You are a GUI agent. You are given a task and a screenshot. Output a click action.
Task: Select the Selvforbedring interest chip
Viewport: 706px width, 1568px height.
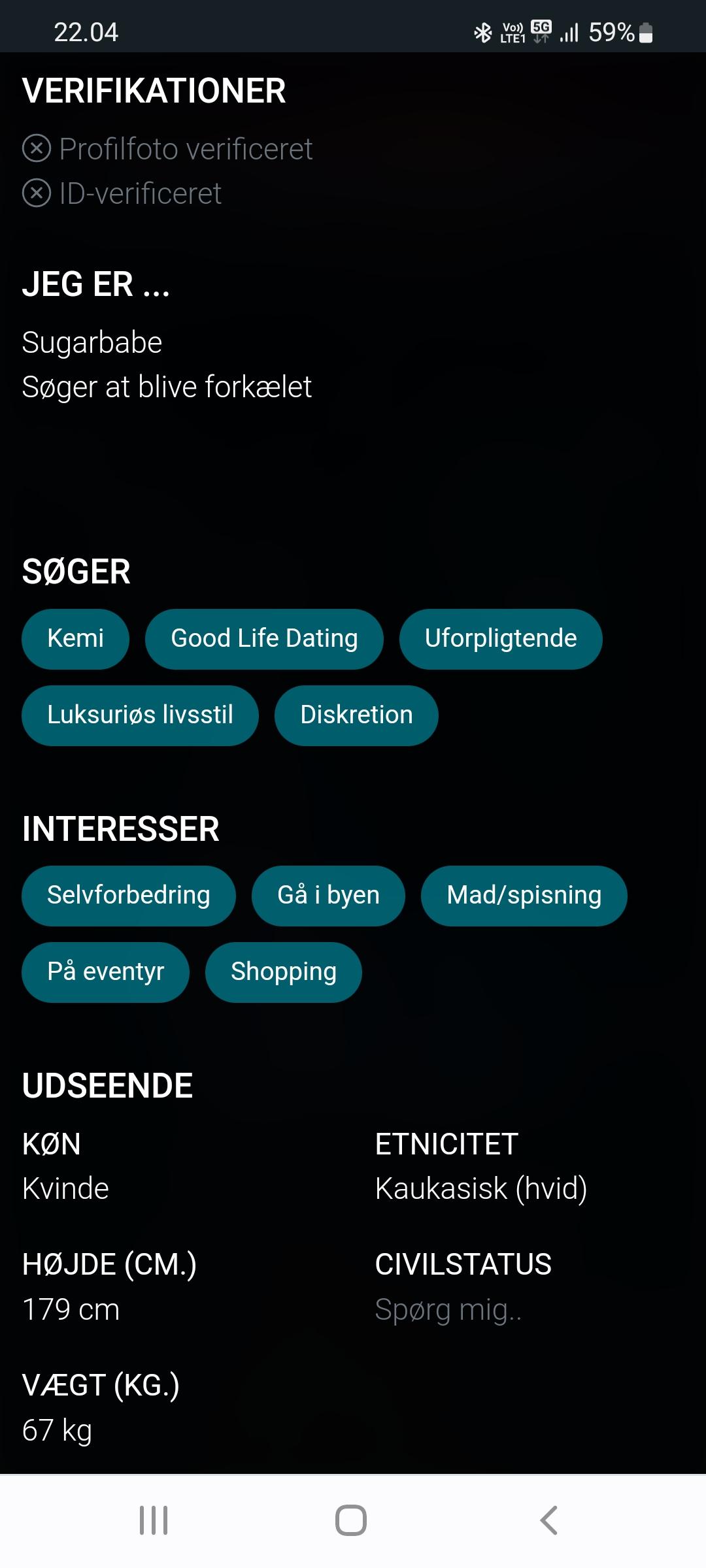[x=129, y=896]
